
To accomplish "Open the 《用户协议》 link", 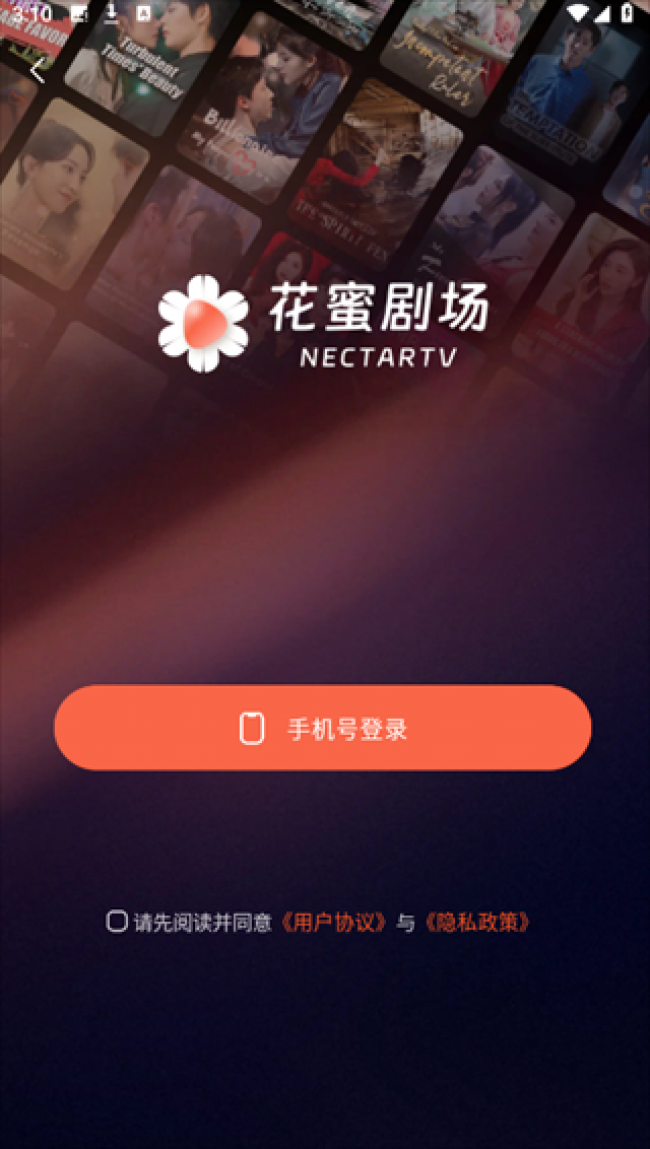I will pyautogui.click(x=334, y=922).
